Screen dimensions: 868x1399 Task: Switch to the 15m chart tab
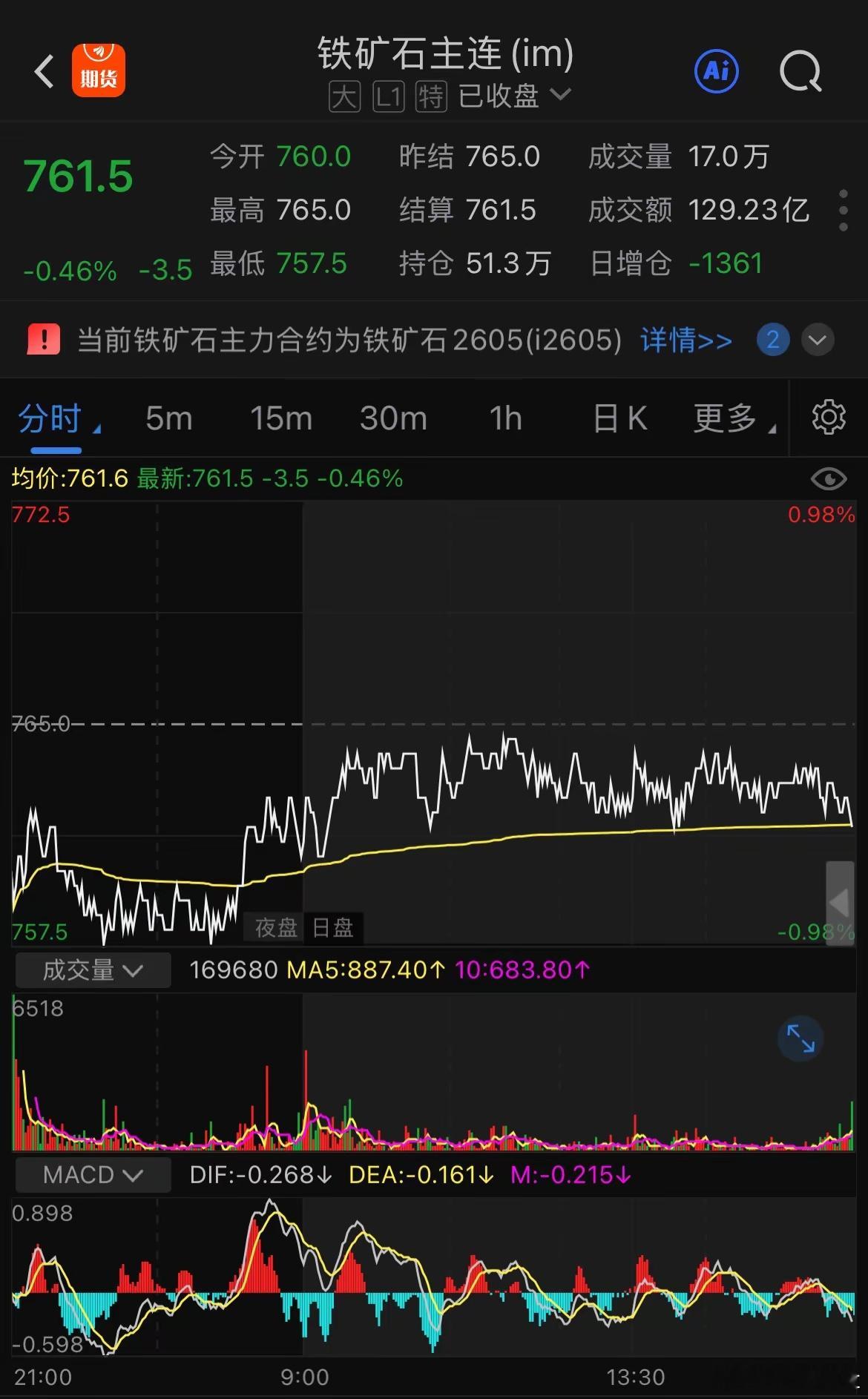[x=280, y=418]
